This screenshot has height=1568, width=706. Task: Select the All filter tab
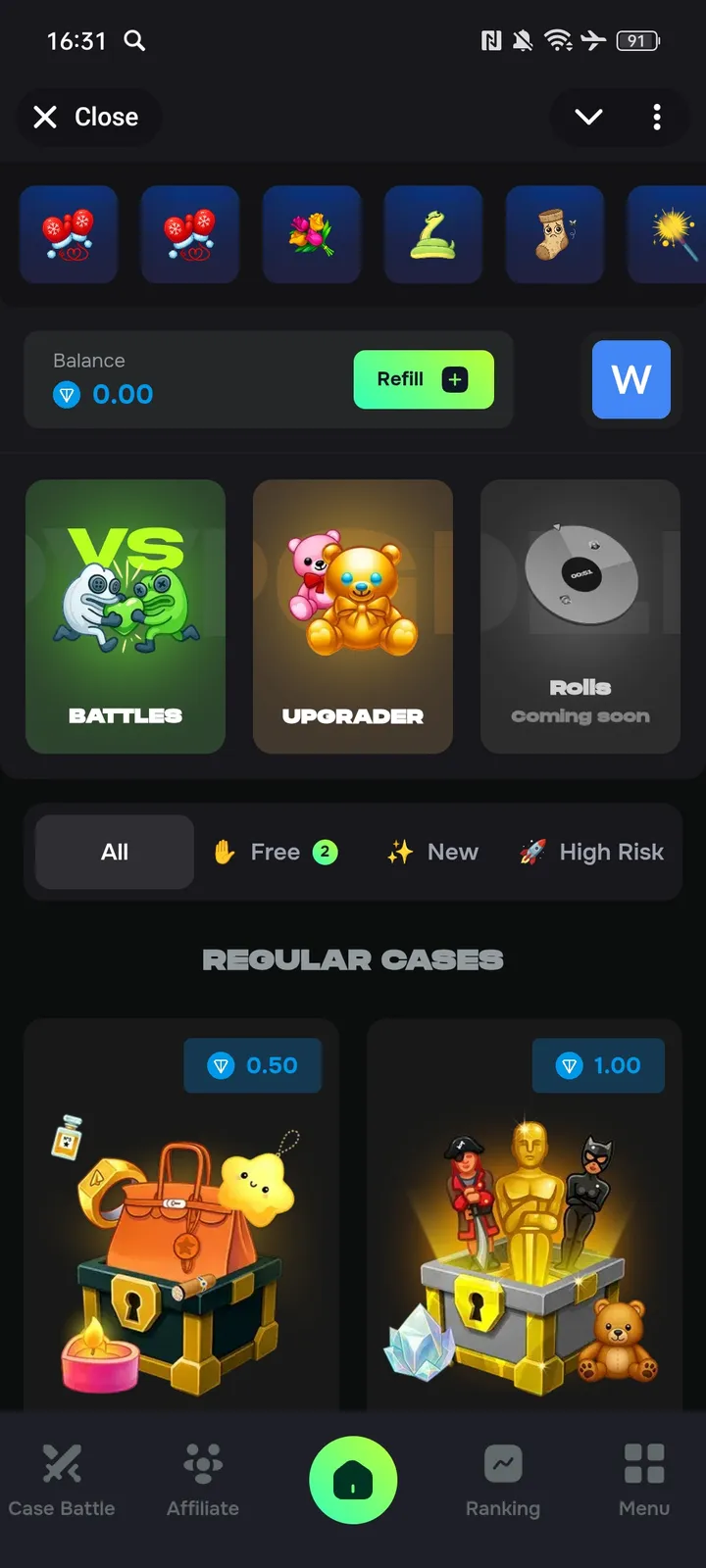coord(115,852)
